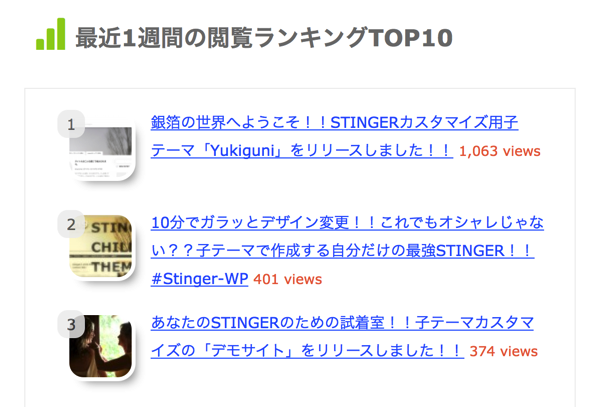Open the Yukiguni theme release article link
Screen dimensions: 600x407
coord(334,124)
